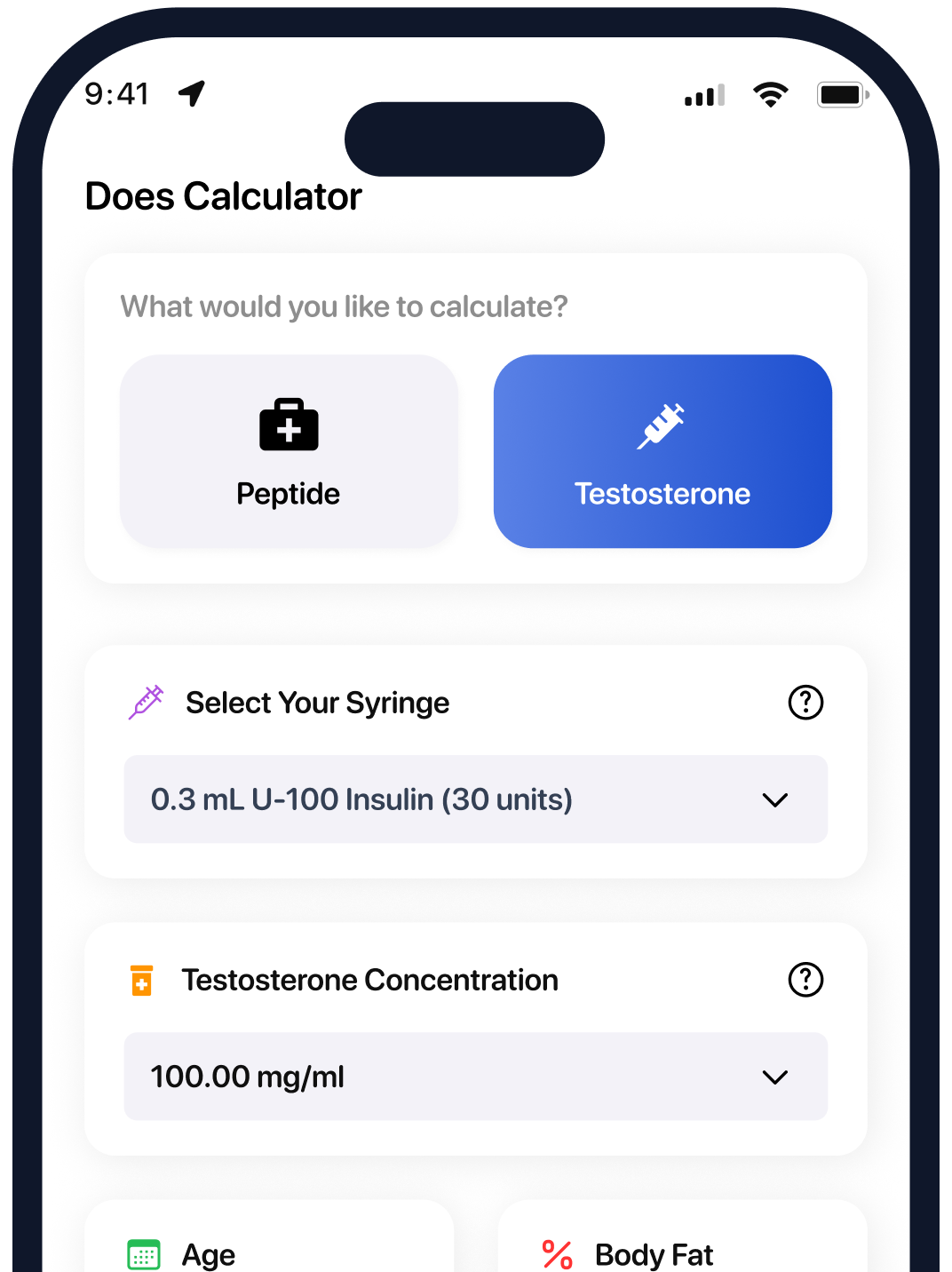Viewport: 952px width, 1272px height.
Task: Open the 100.00 mg/ml concentration dropdown
Action: coord(475,1077)
